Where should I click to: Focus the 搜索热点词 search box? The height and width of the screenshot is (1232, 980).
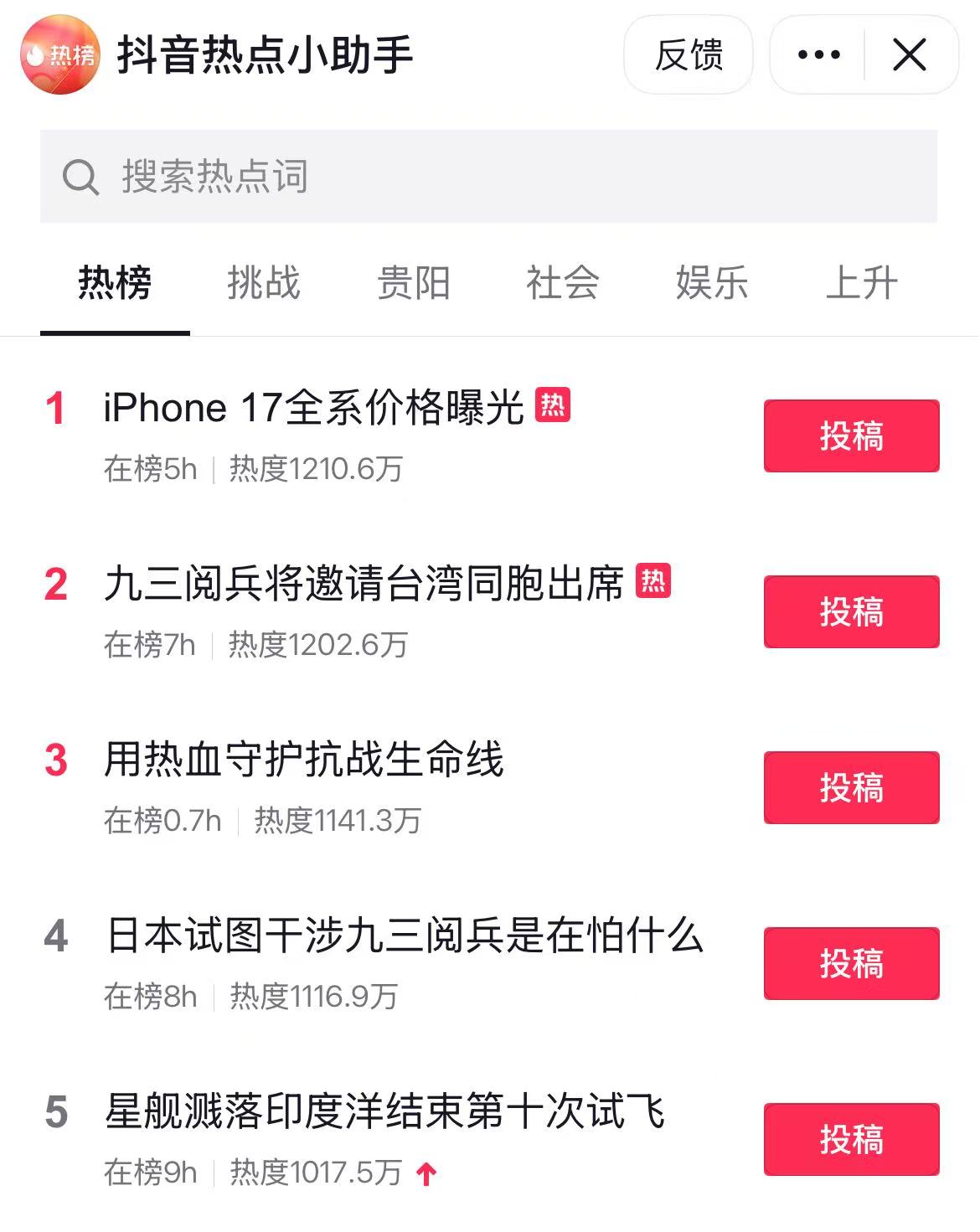point(487,176)
